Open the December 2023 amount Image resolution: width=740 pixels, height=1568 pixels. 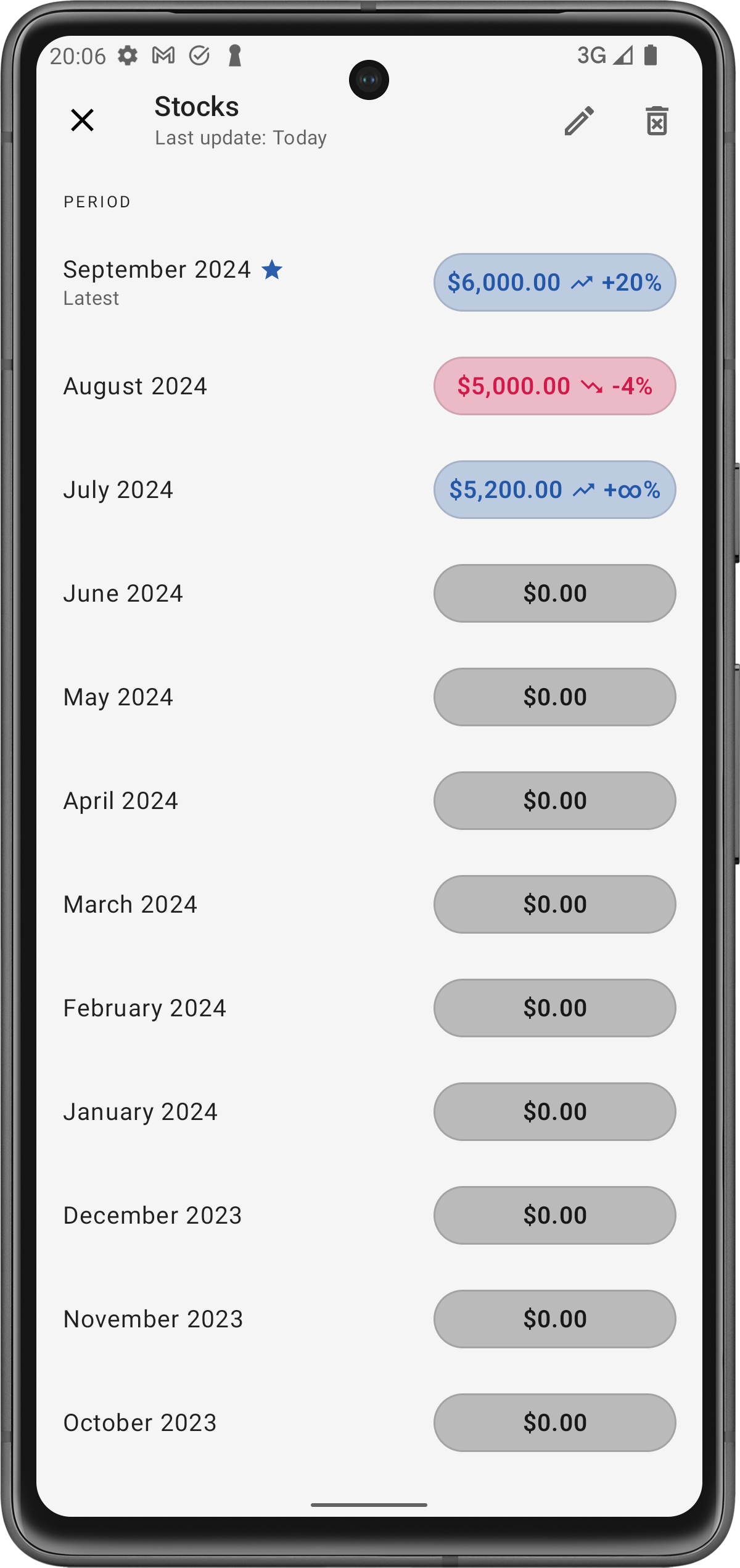[x=554, y=1216]
